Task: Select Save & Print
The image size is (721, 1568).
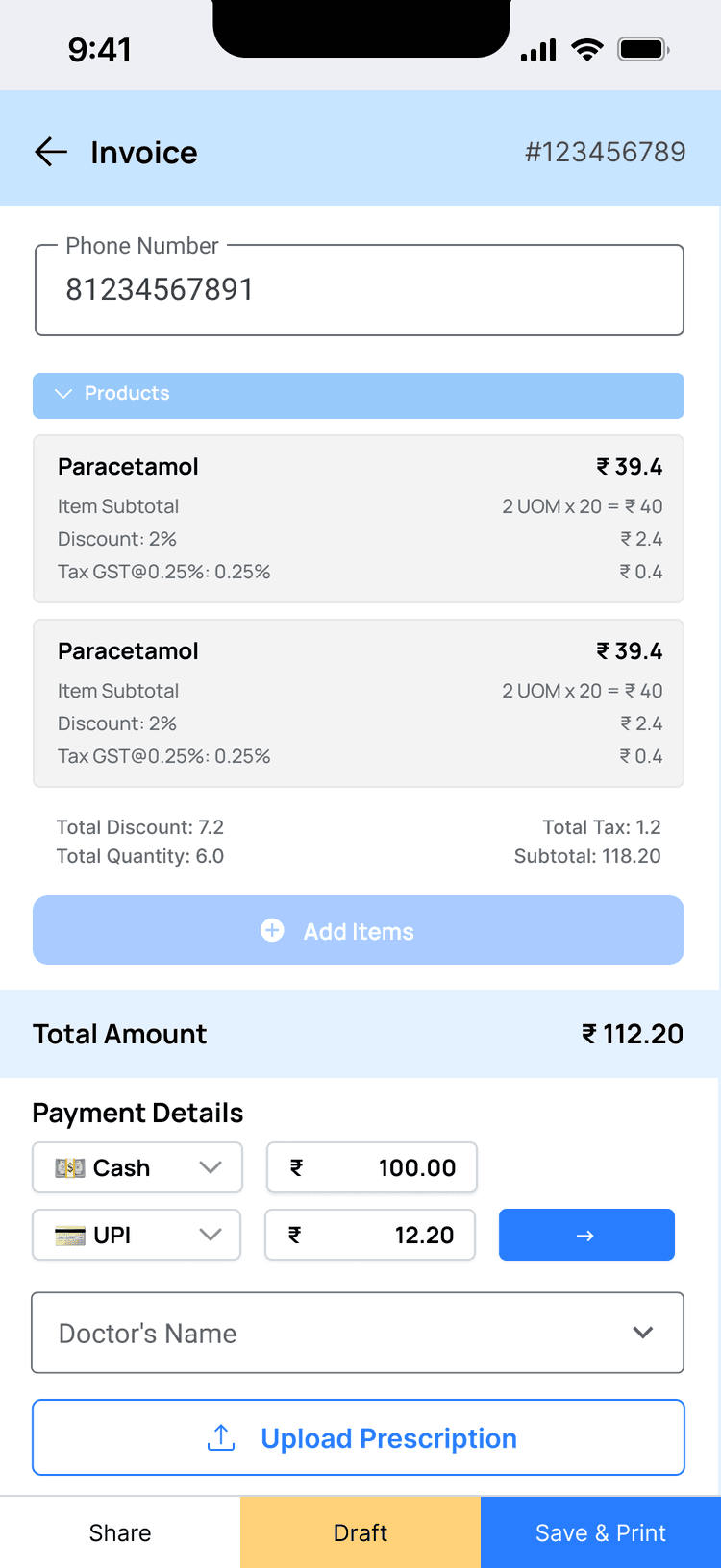Action: (x=601, y=1532)
